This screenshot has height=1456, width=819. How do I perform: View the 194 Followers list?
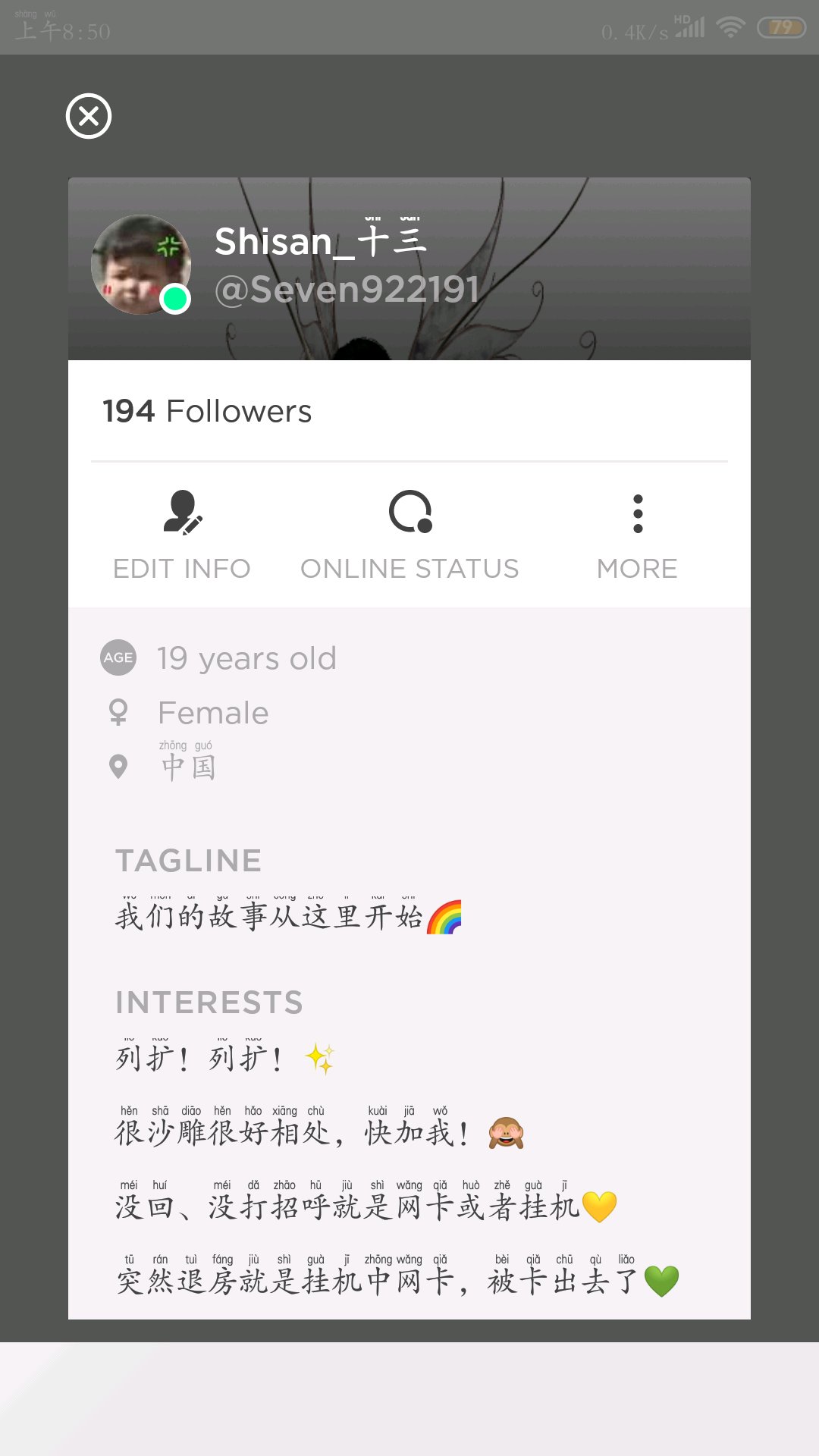pos(207,411)
